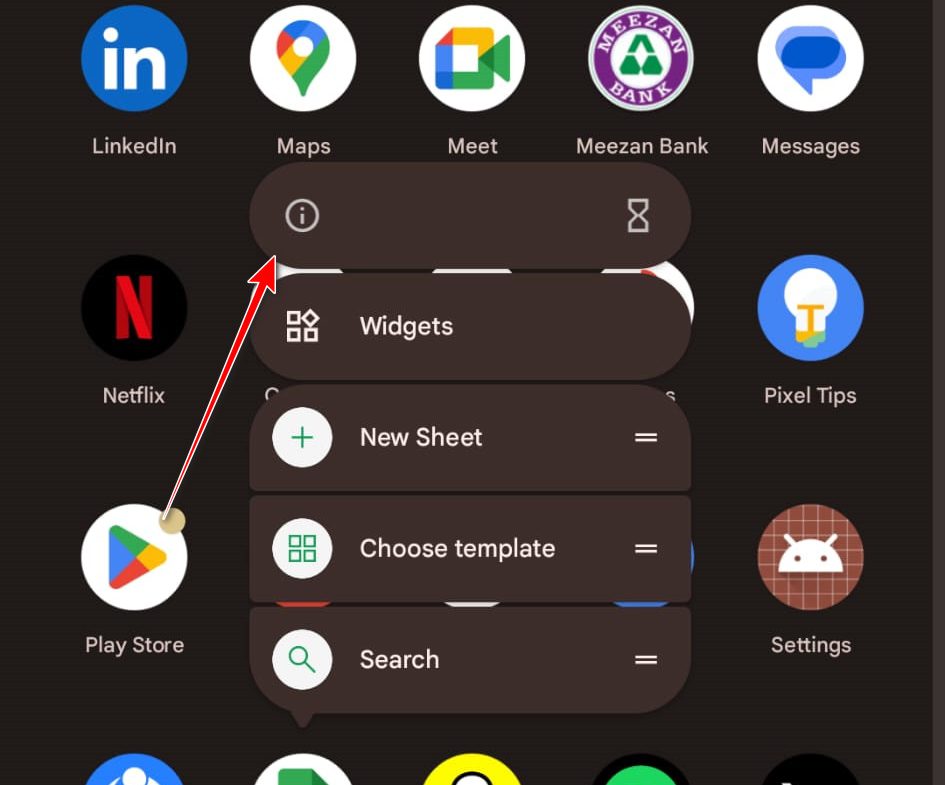
Task: Open the Meezan Bank app
Action: (641, 59)
